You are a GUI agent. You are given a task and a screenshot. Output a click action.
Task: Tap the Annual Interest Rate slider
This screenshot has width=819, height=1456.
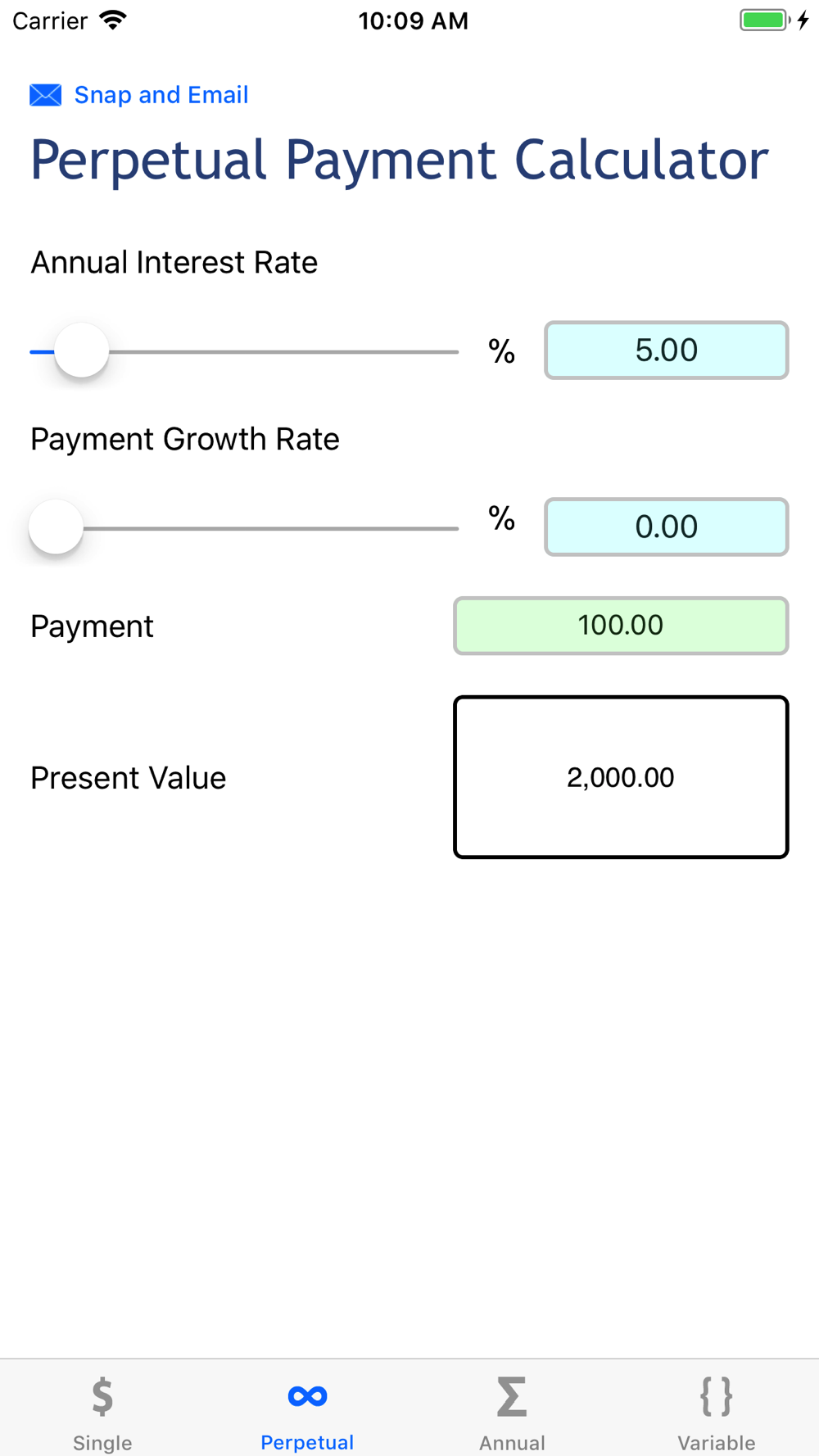[82, 351]
